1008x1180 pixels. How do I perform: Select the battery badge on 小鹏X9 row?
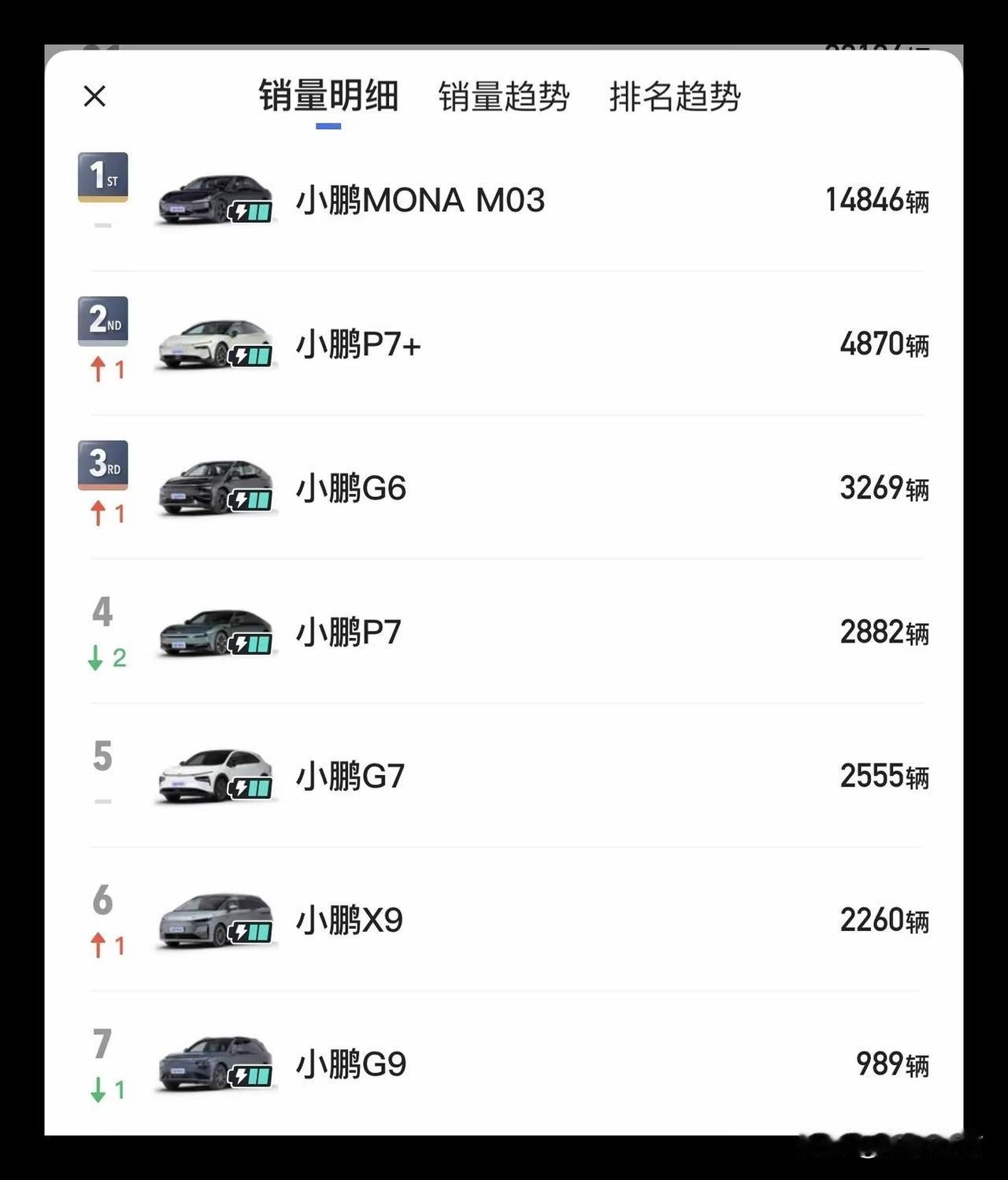(x=250, y=931)
